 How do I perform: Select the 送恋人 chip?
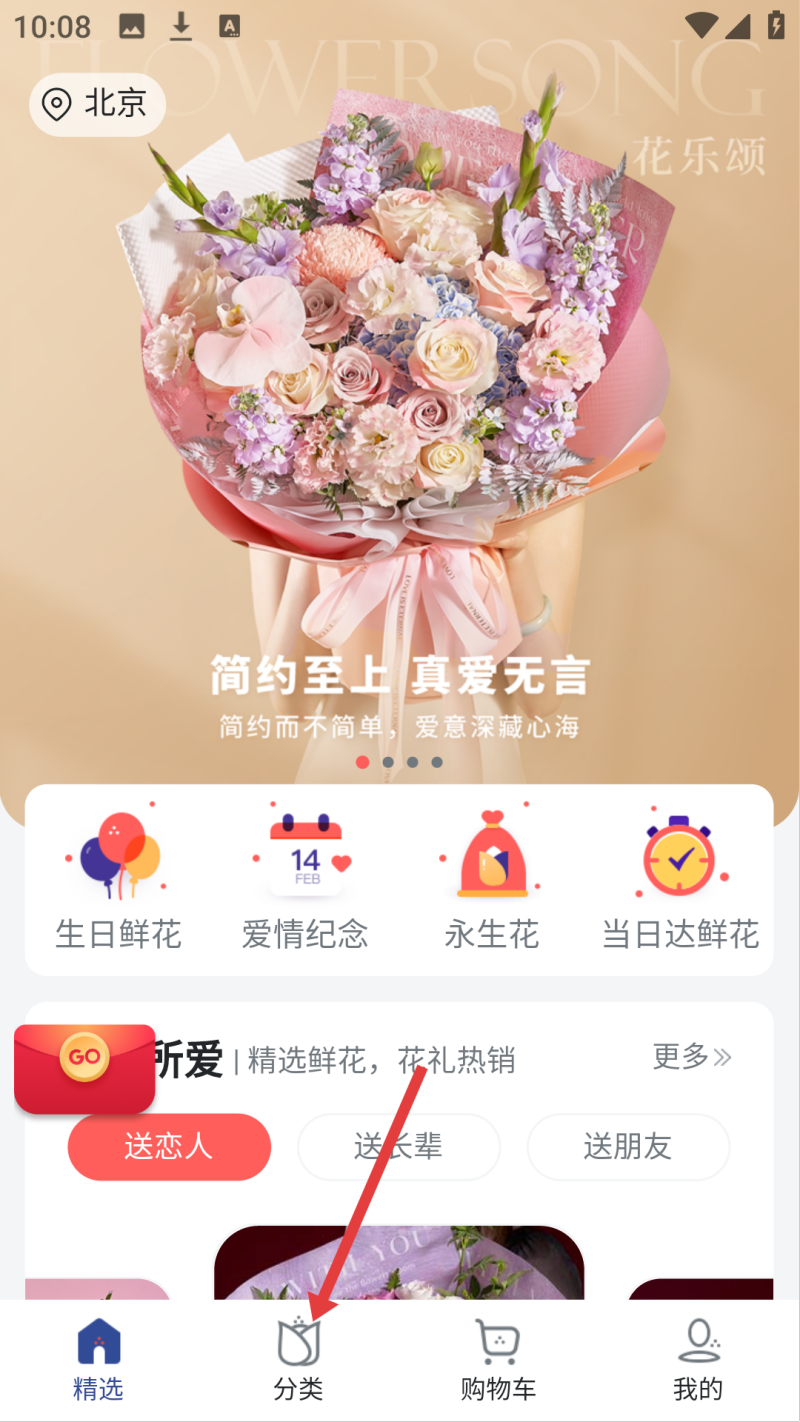(x=169, y=1147)
